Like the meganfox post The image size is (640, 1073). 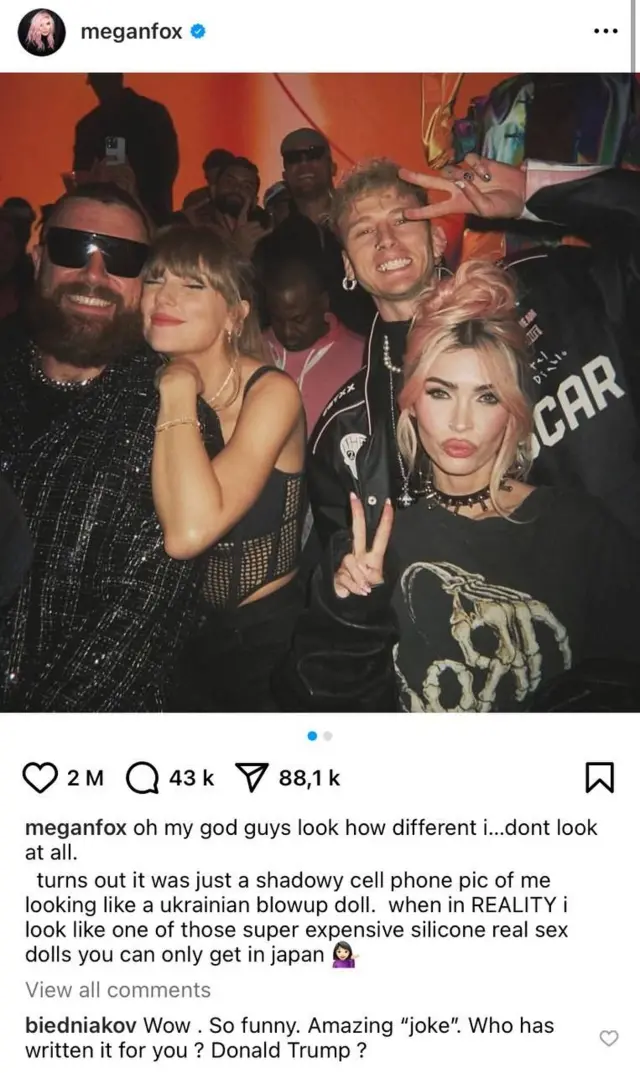(40, 777)
